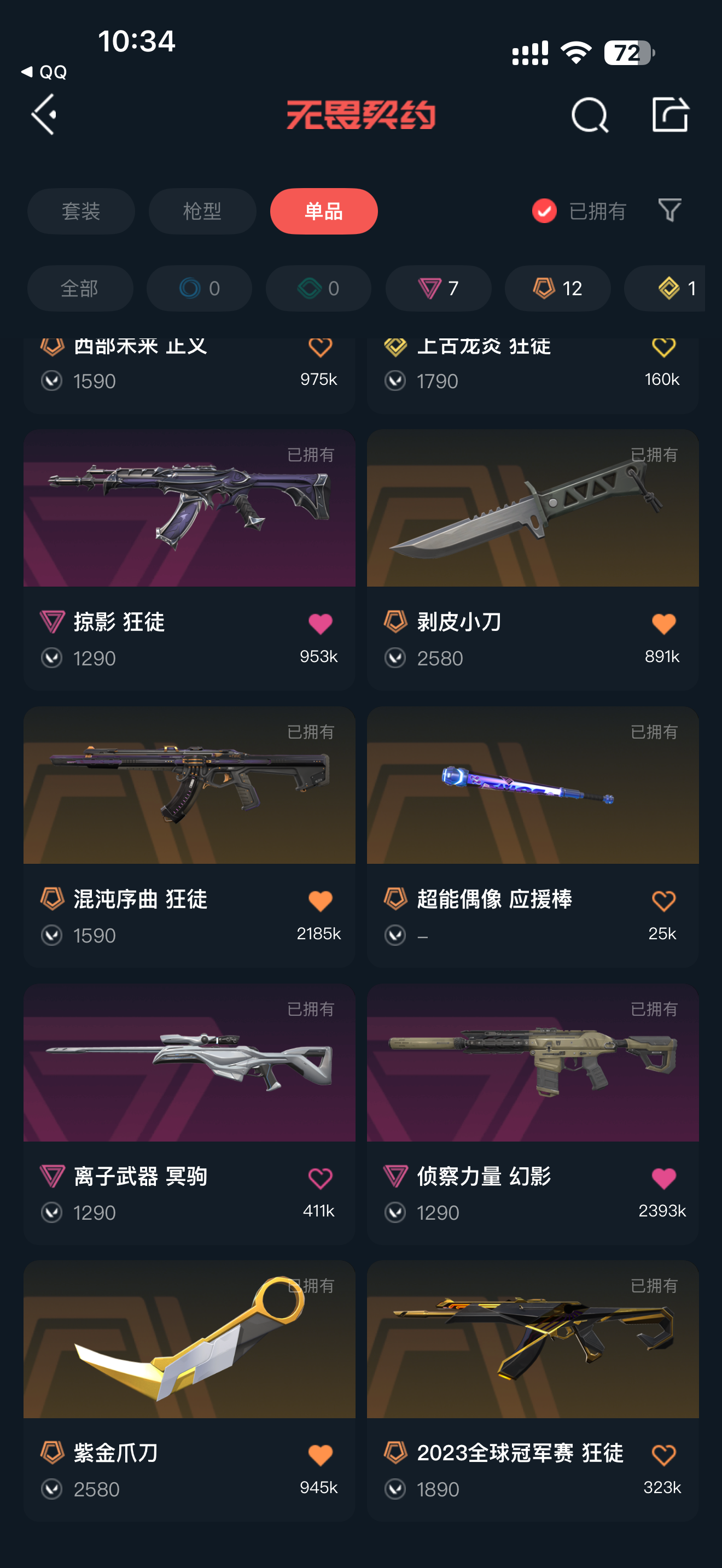Switch to the 套装 tab
Viewport: 722px width, 1568px height.
(x=81, y=211)
